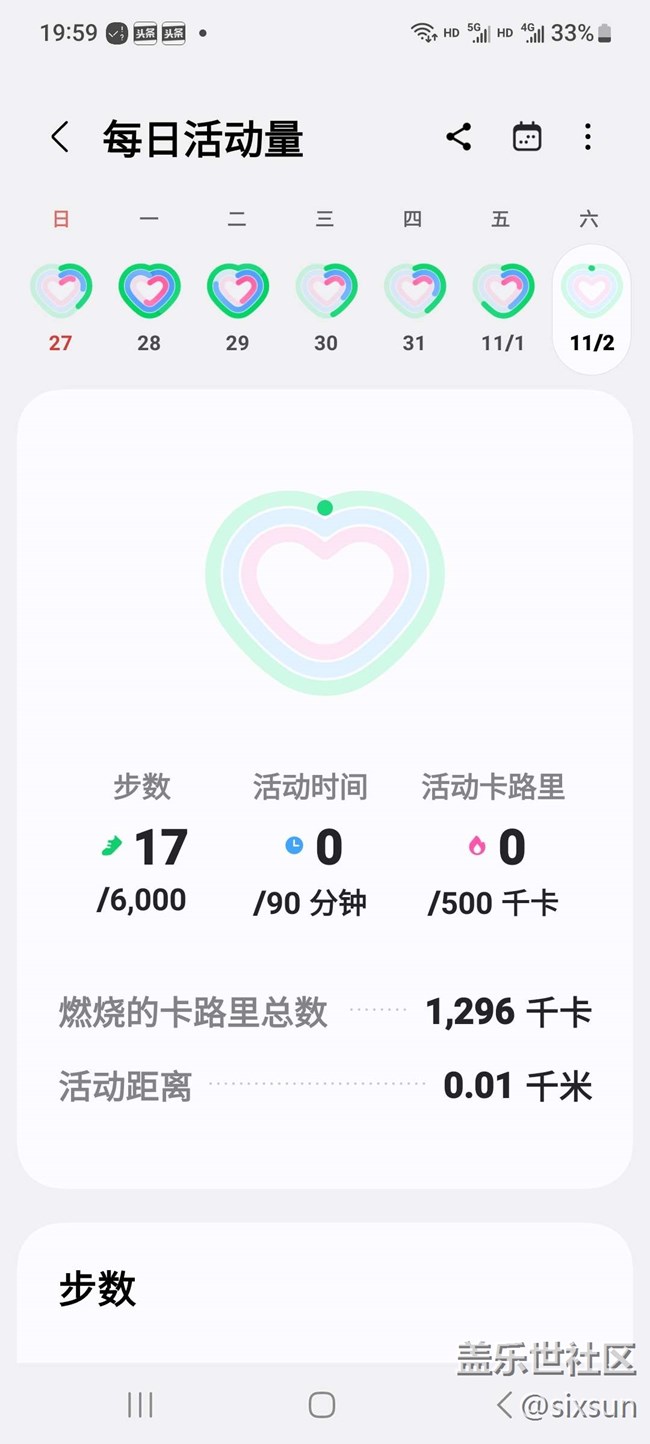650x1444 pixels.
Task: Open the three-dot overflow menu
Action: pyautogui.click(x=588, y=137)
